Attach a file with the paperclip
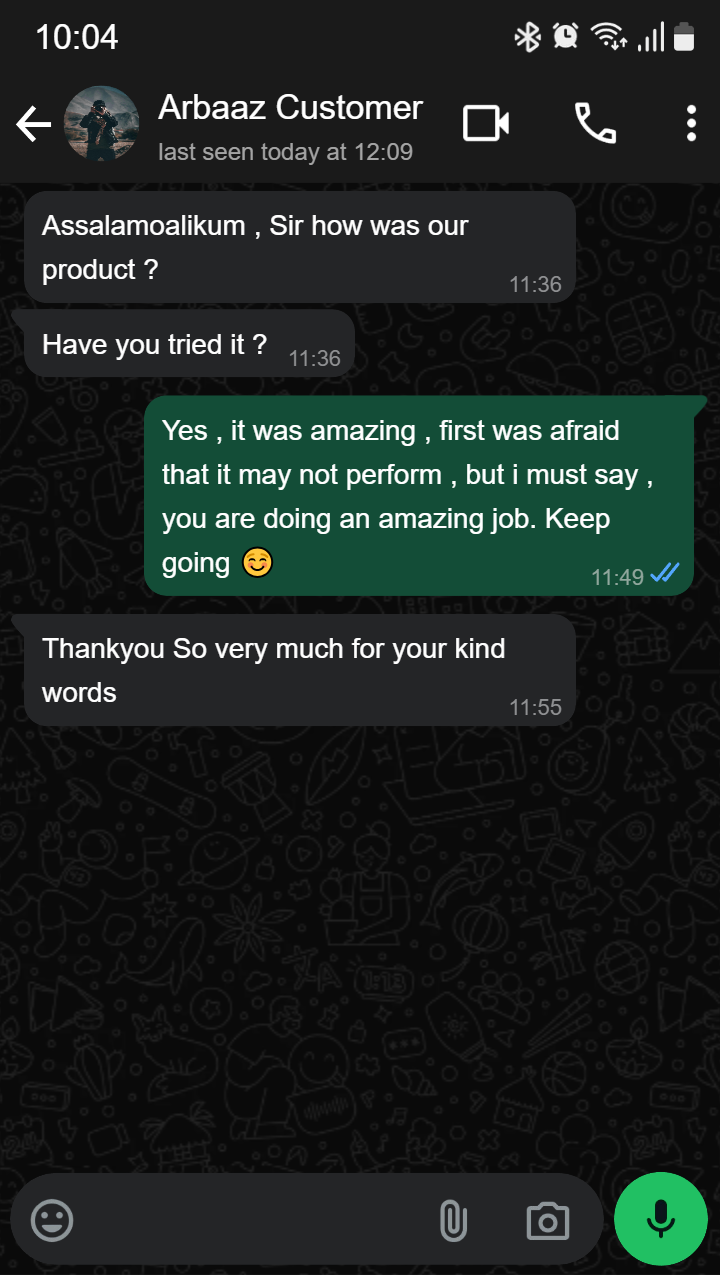 [x=453, y=1220]
